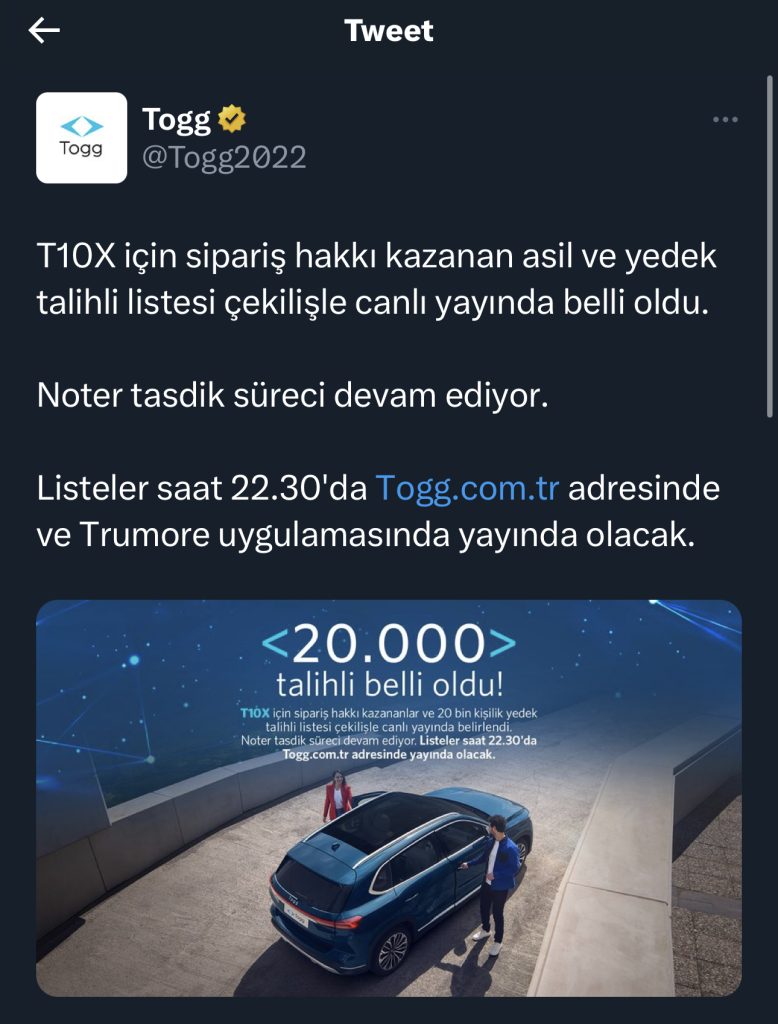Screen dimensions: 778x1024
Task: Open the tweet's three-dot overflow menu
Action: 725,120
